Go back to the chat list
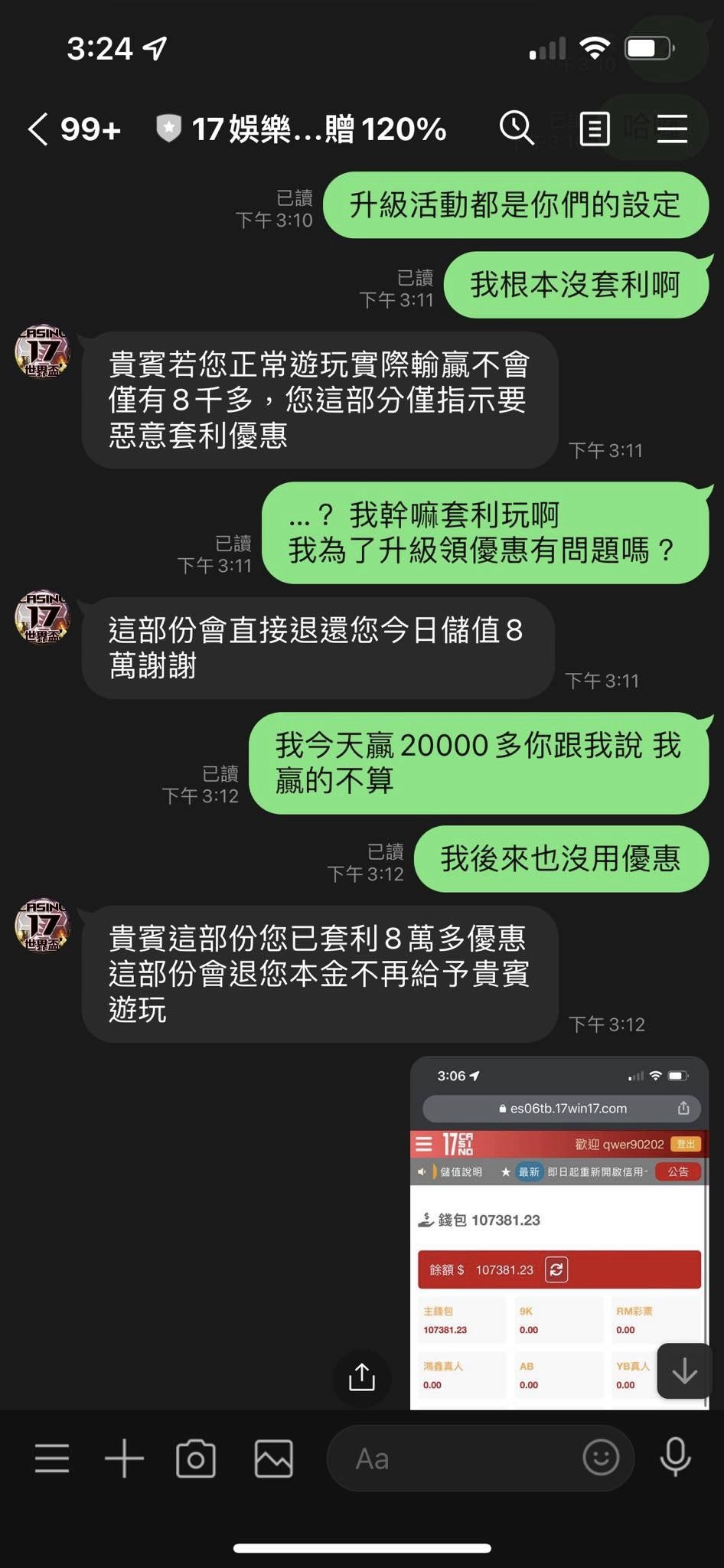The image size is (724, 1568). (38, 129)
